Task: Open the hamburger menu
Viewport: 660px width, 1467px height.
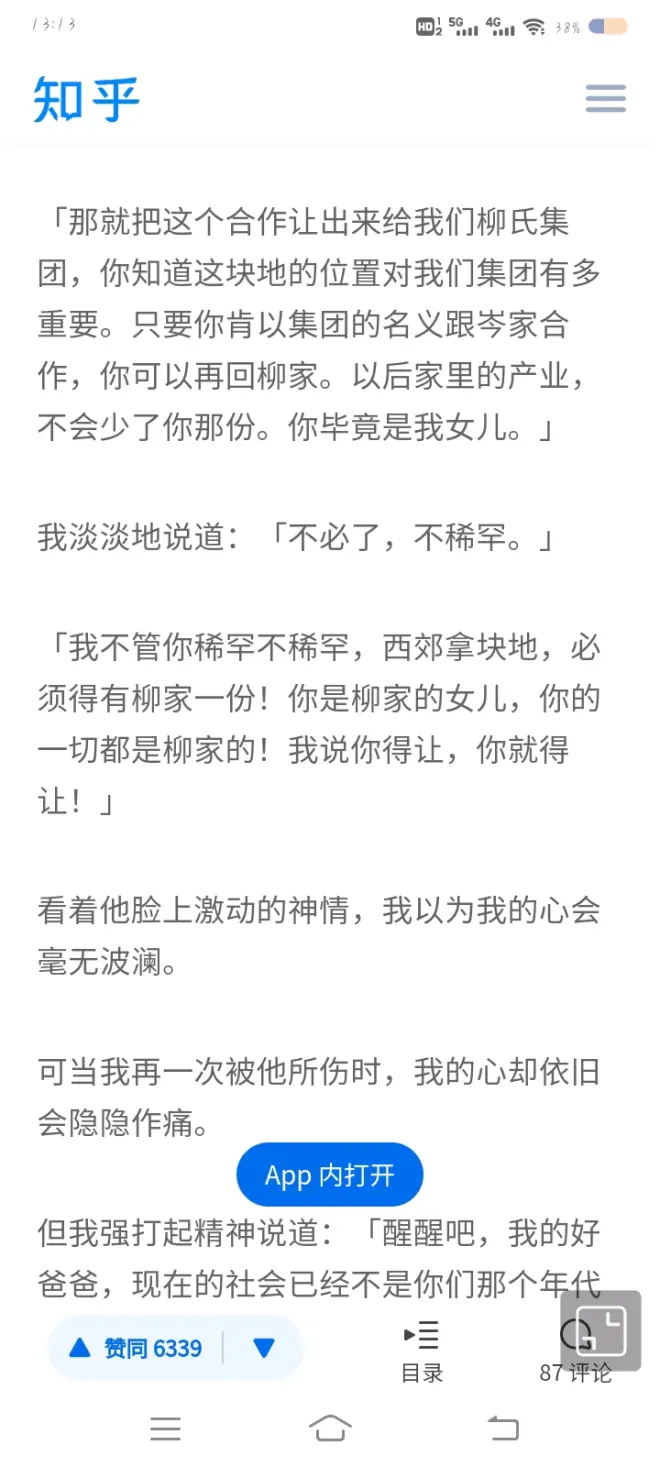Action: click(x=605, y=98)
